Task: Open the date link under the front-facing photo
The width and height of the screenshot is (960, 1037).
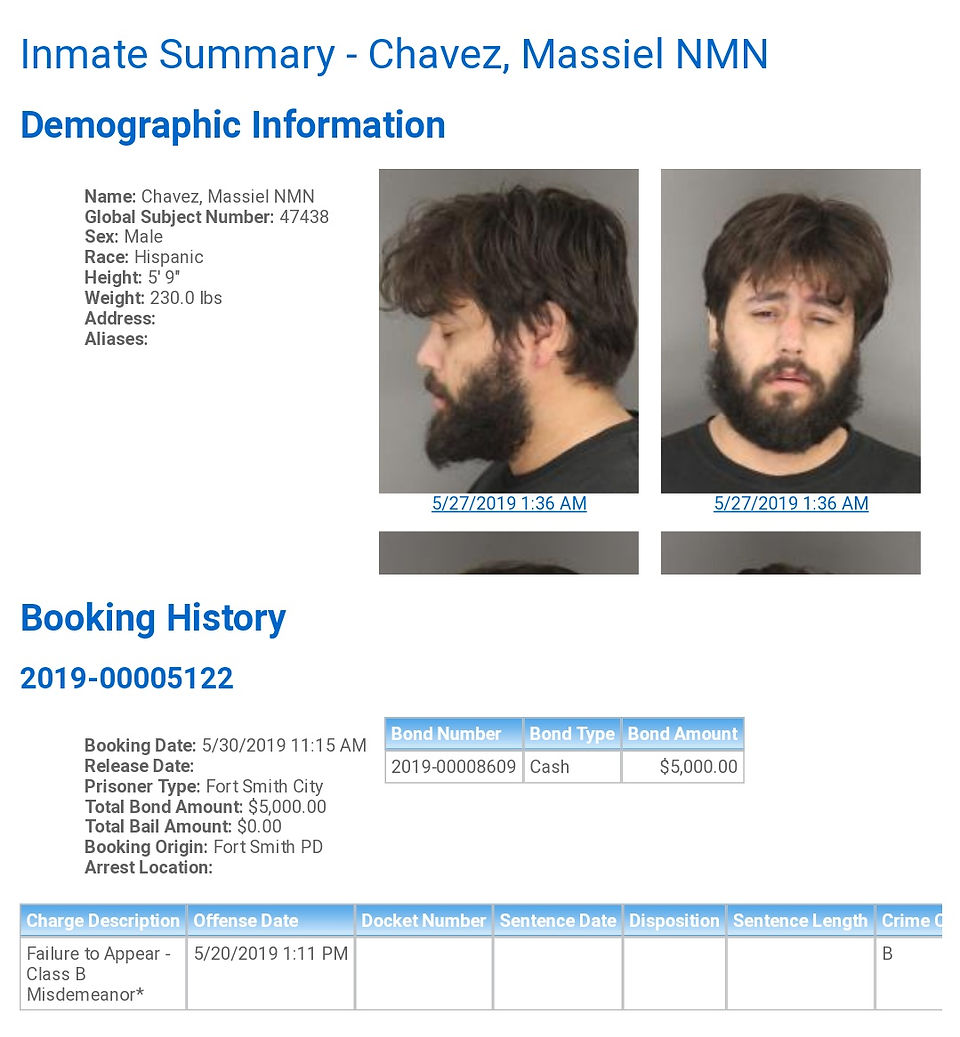Action: click(791, 503)
